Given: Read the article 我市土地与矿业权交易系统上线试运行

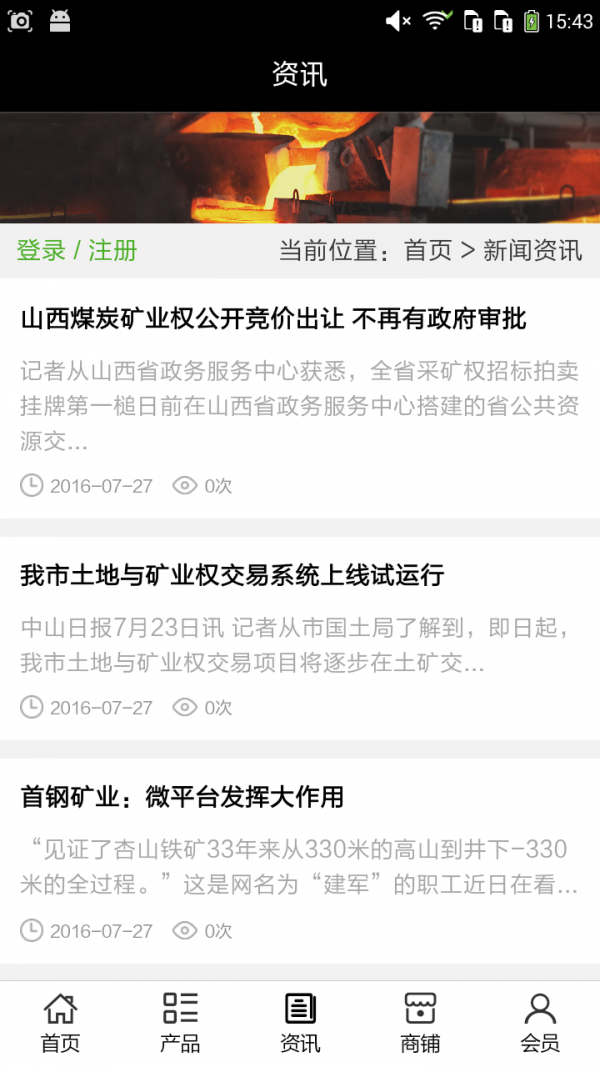Looking at the screenshot, I should [231, 575].
